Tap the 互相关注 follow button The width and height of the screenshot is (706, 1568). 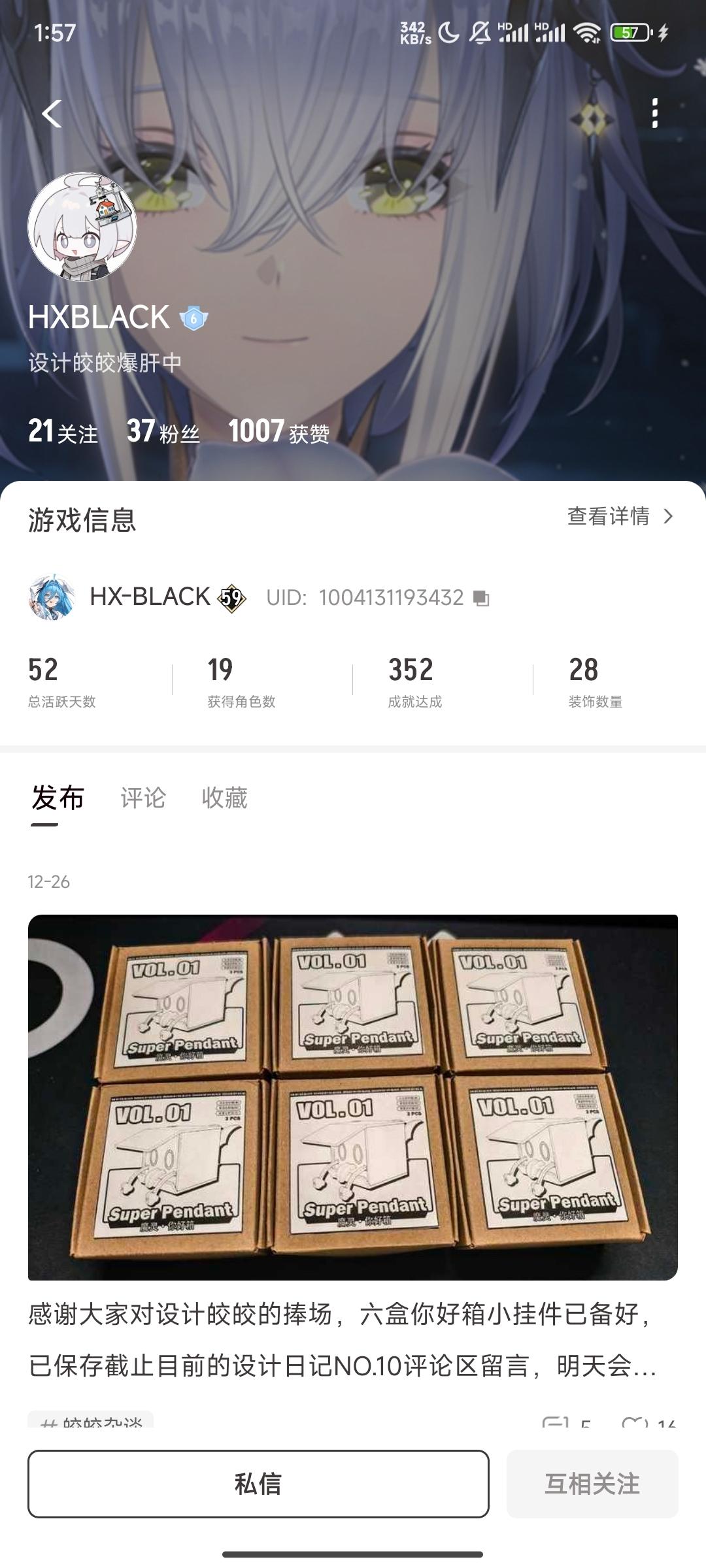tap(592, 1484)
